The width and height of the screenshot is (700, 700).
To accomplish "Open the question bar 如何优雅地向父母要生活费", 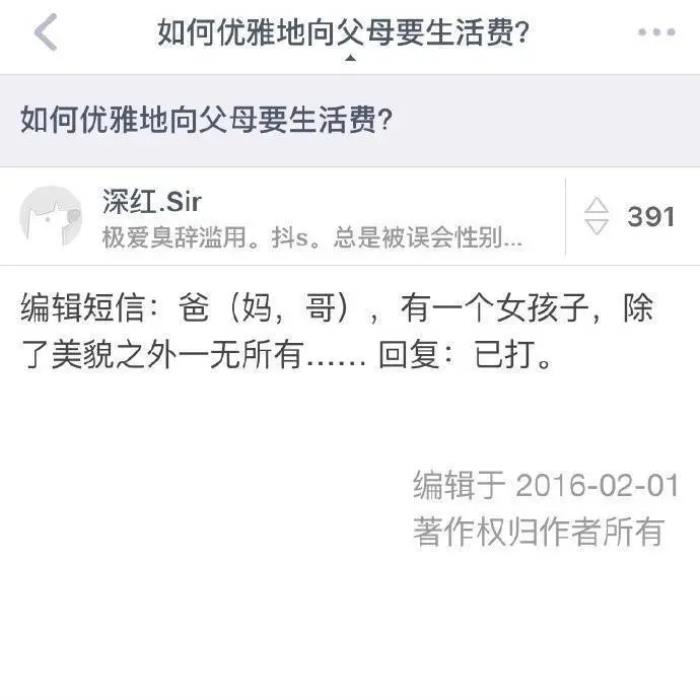I will (x=205, y=121).
